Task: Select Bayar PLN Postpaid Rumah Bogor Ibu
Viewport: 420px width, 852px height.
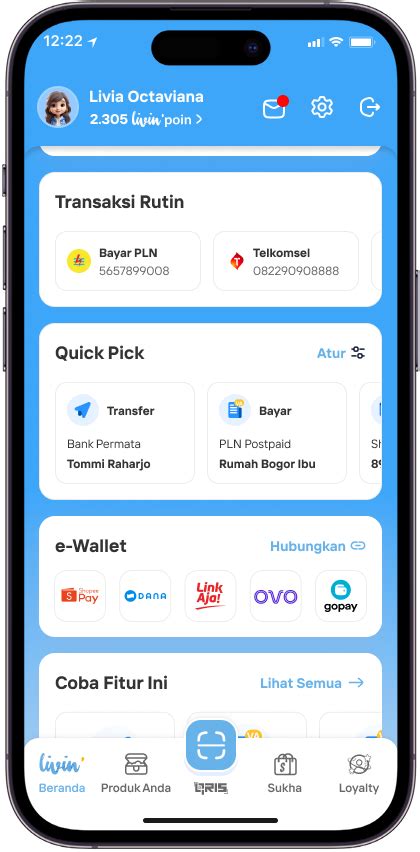Action: (x=277, y=433)
